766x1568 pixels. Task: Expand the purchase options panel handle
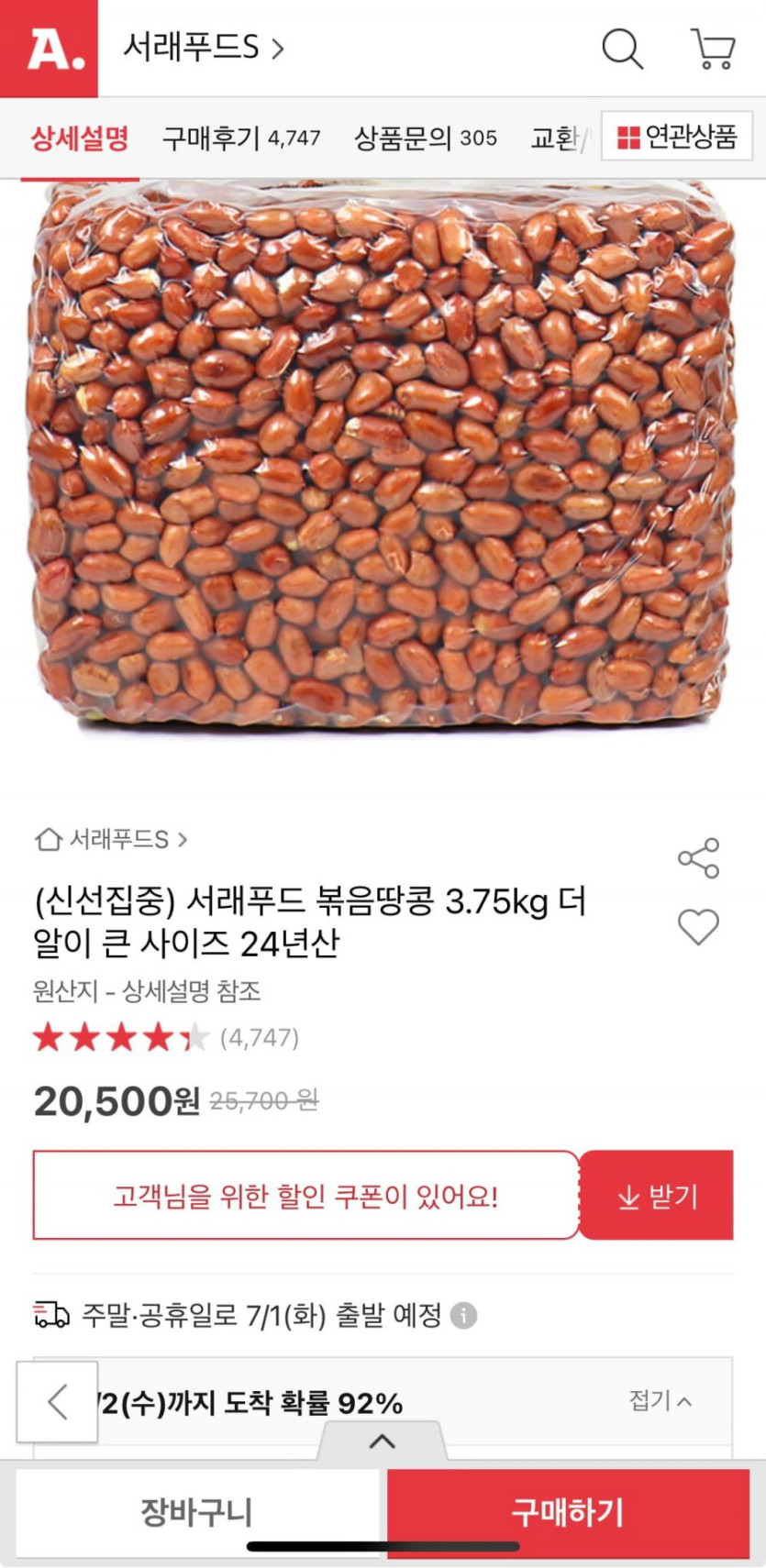[x=382, y=1441]
